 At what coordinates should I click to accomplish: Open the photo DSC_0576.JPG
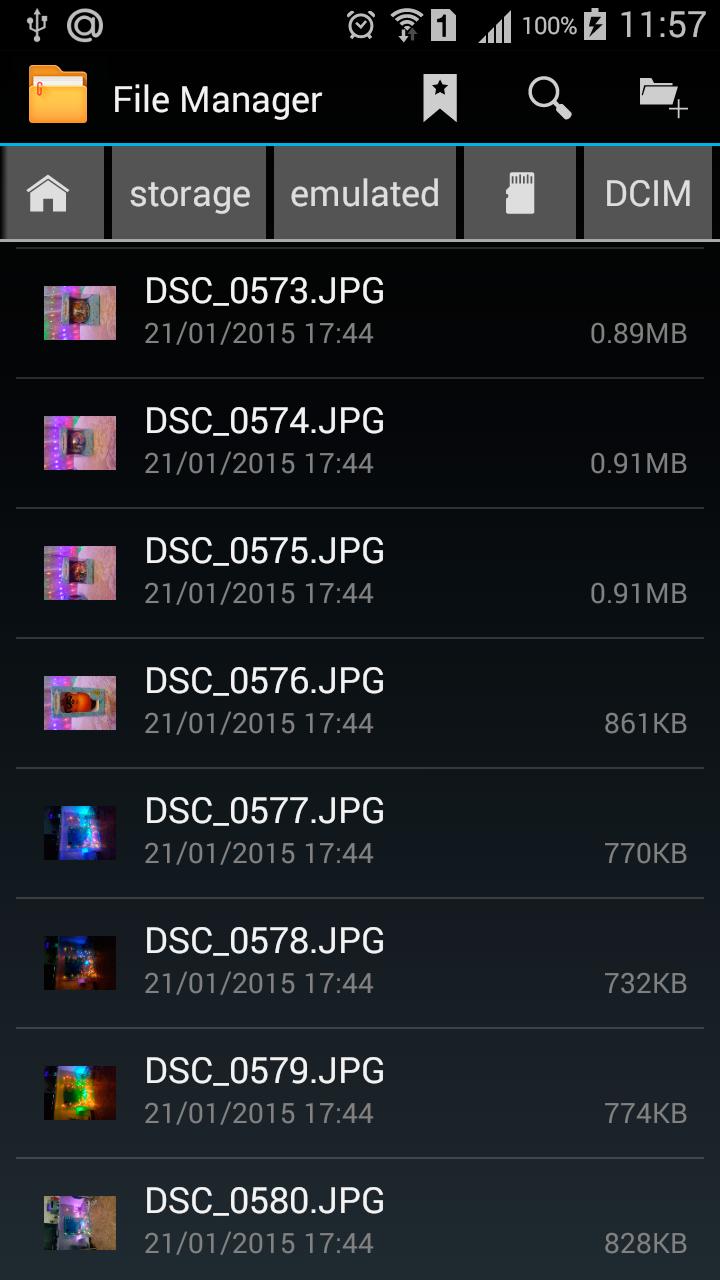(x=360, y=702)
